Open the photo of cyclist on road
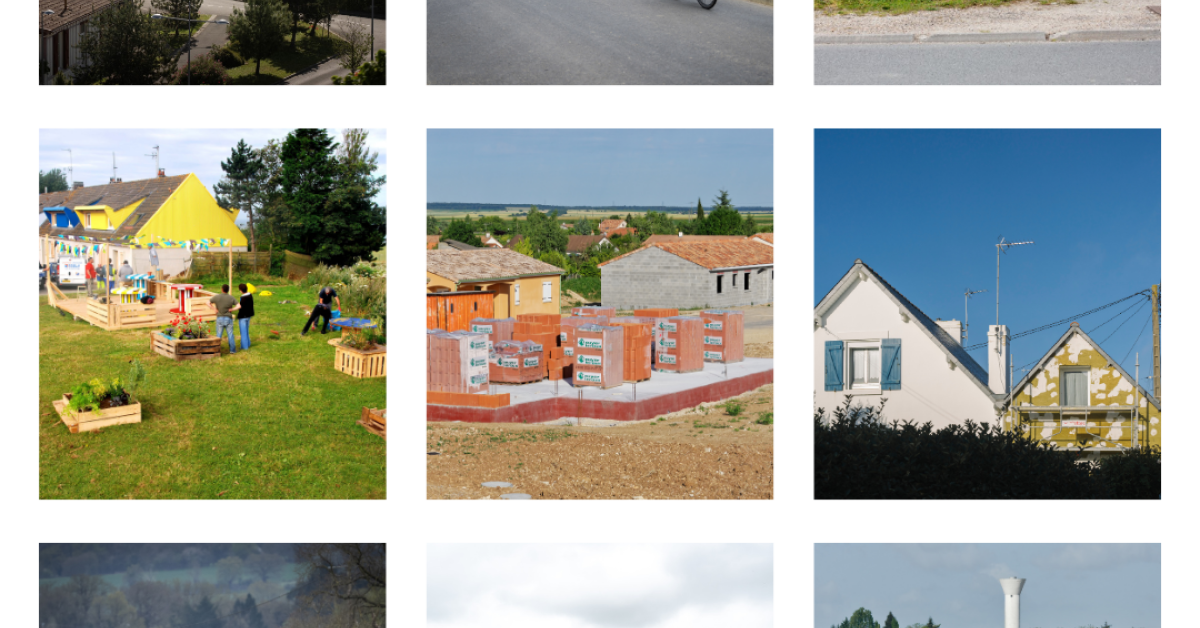 [599, 42]
